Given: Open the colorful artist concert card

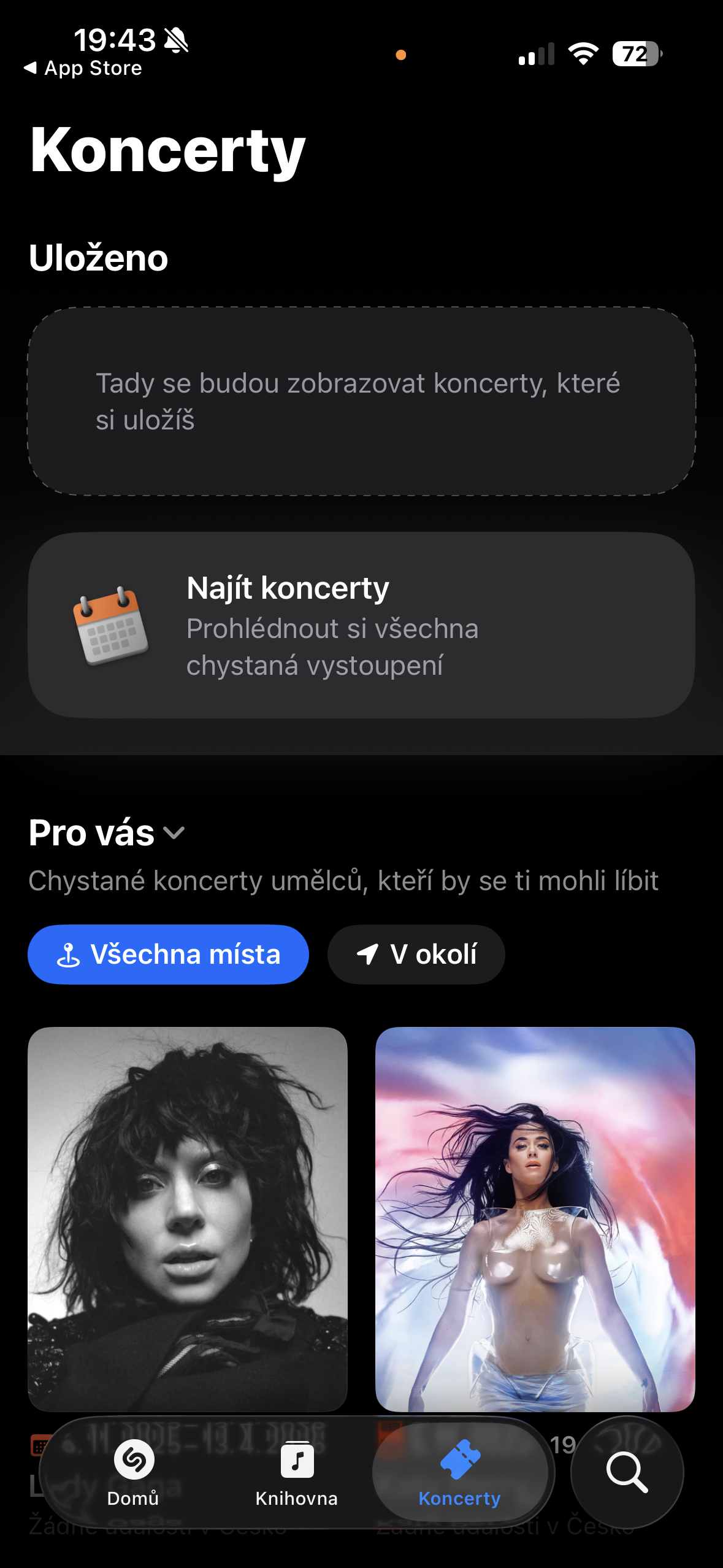Looking at the screenshot, I should click(535, 1218).
